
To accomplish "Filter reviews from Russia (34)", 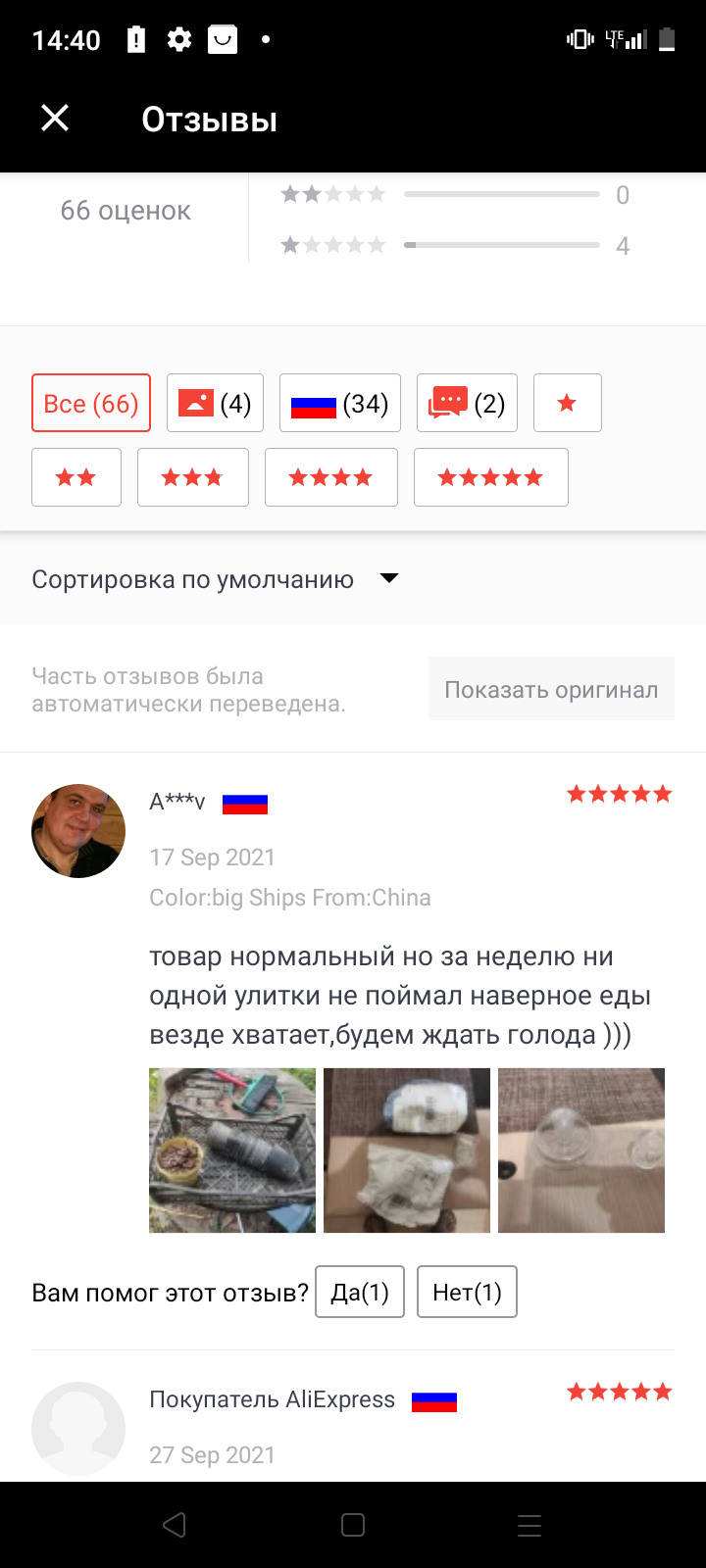I will [x=340, y=403].
